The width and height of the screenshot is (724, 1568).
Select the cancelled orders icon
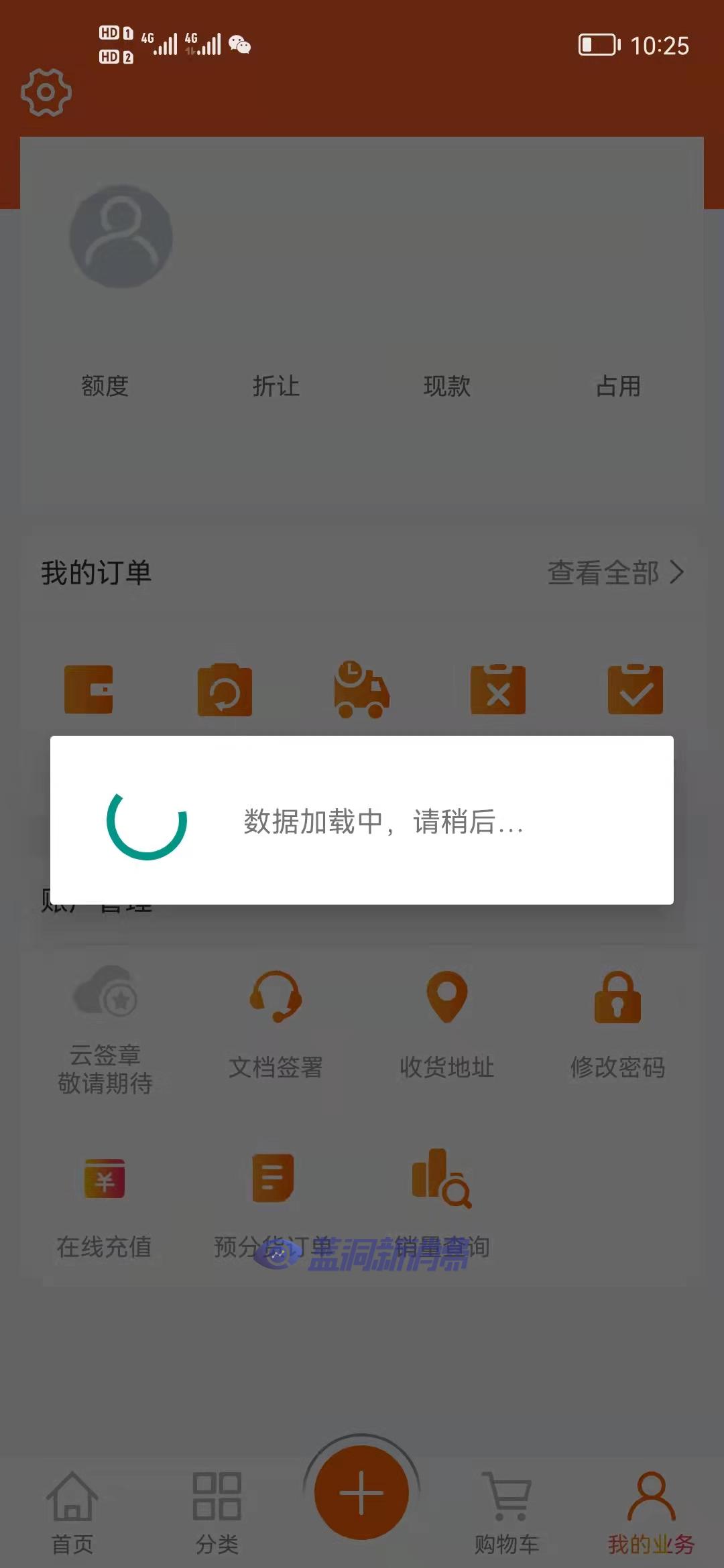click(499, 690)
